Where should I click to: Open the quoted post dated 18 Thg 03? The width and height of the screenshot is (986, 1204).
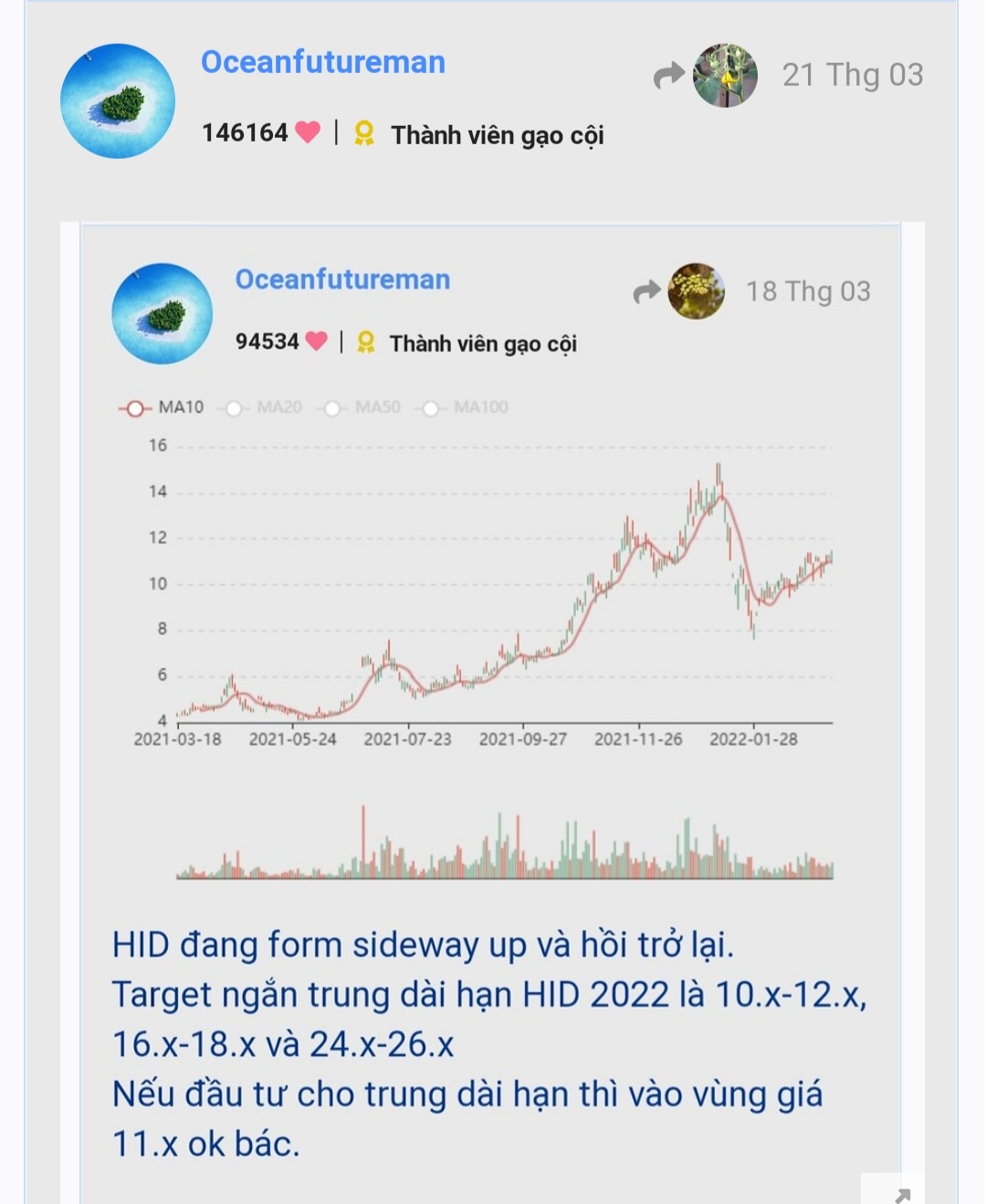(807, 291)
